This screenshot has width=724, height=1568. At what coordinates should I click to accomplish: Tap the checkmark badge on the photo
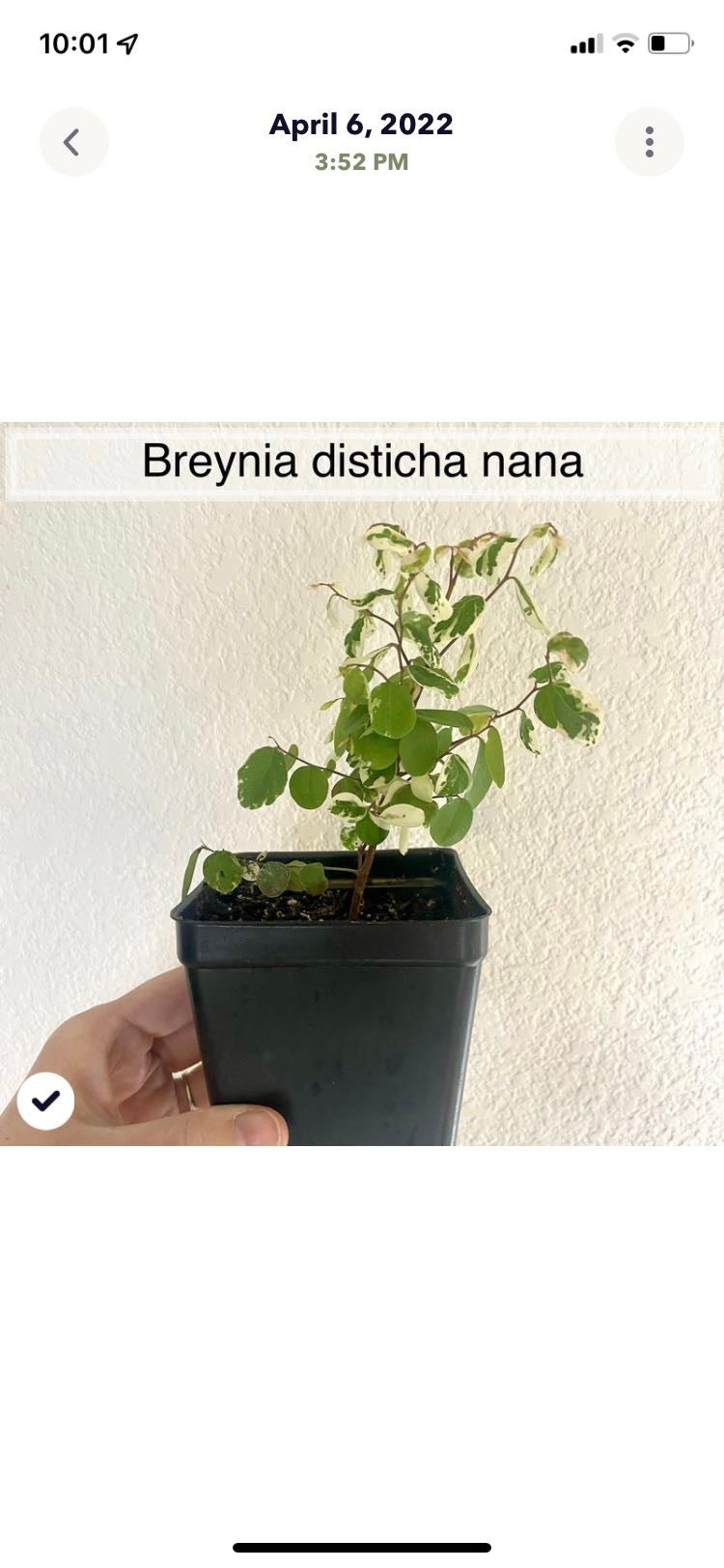coord(45,1101)
